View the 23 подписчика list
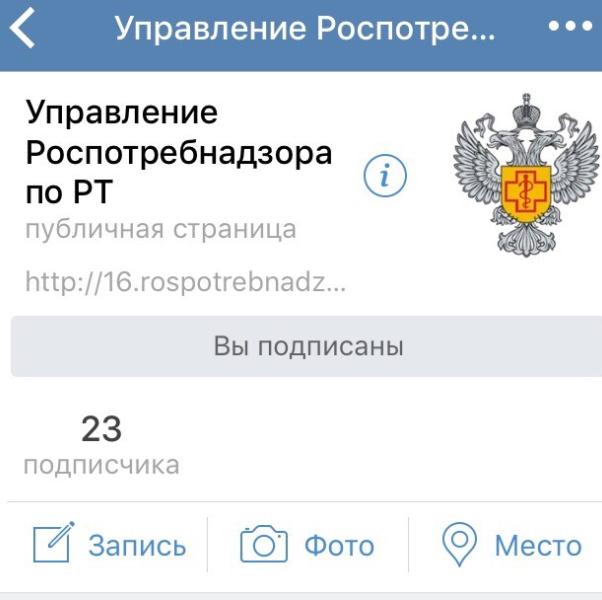The height and width of the screenshot is (600, 602). pos(102,445)
